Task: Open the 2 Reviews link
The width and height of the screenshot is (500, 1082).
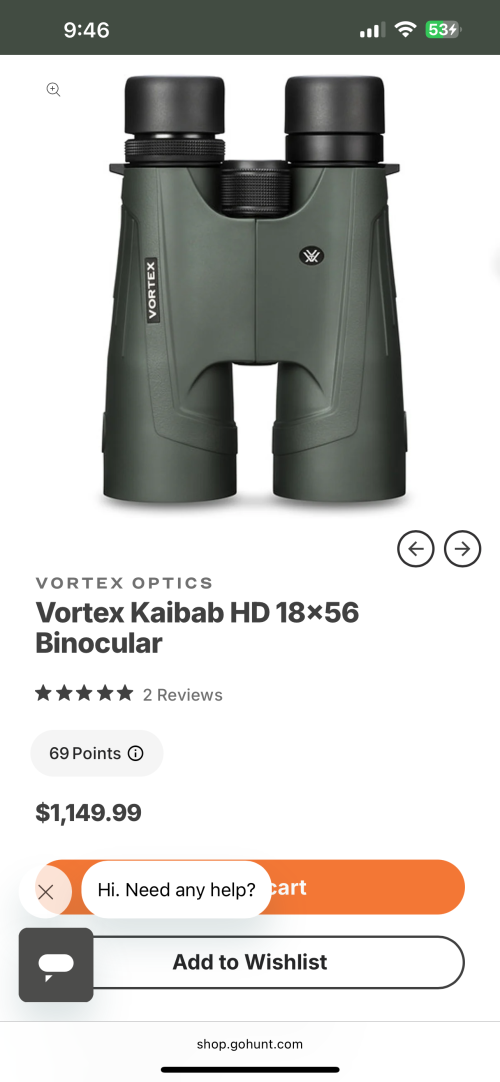Action: 183,695
